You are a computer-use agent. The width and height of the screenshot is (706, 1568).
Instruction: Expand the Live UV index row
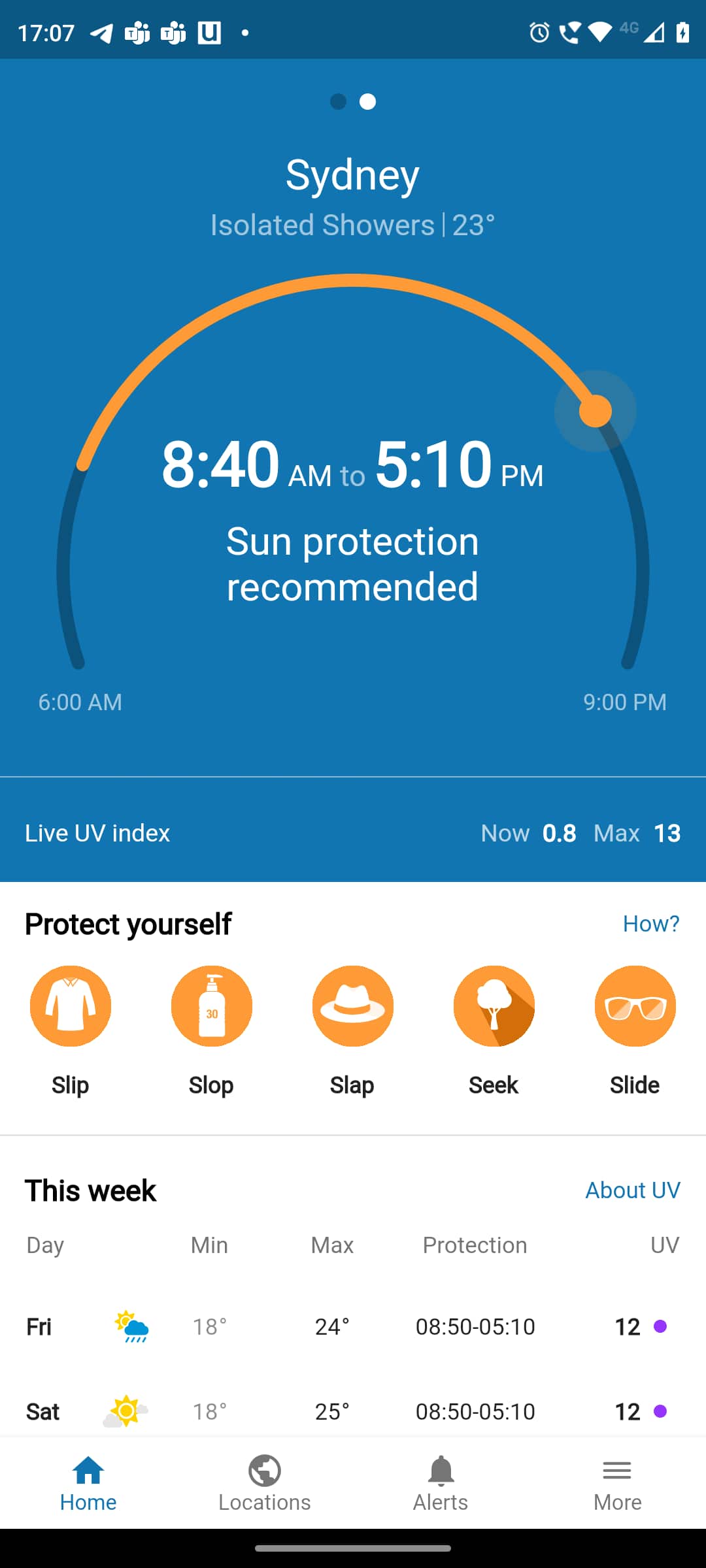point(353,832)
